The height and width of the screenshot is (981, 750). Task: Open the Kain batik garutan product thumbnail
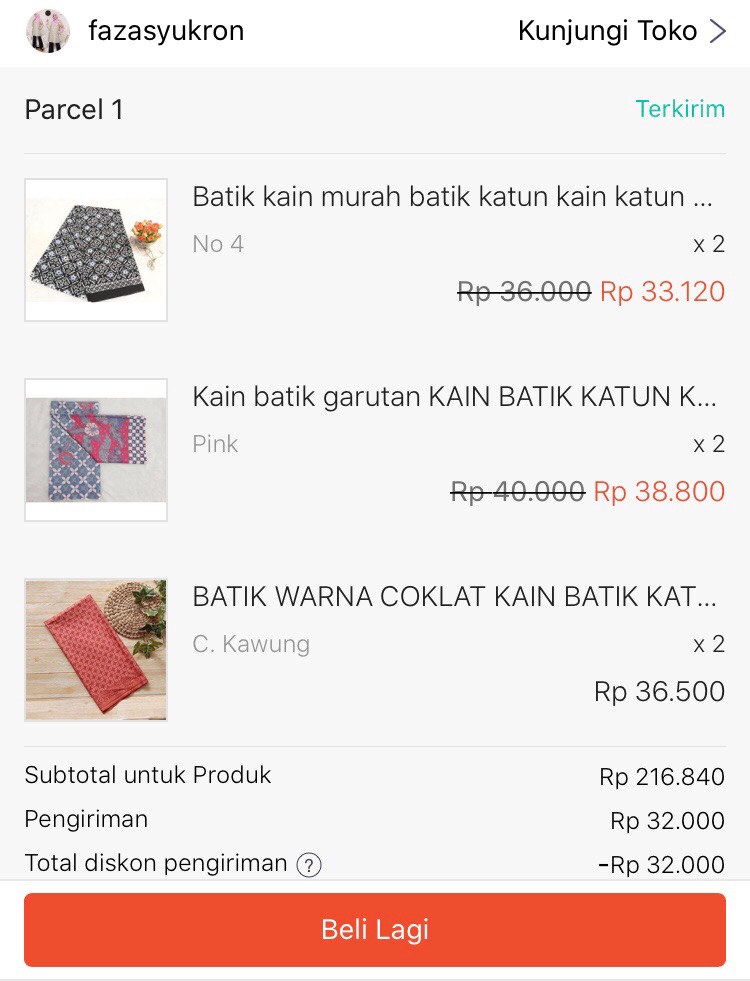(95, 449)
